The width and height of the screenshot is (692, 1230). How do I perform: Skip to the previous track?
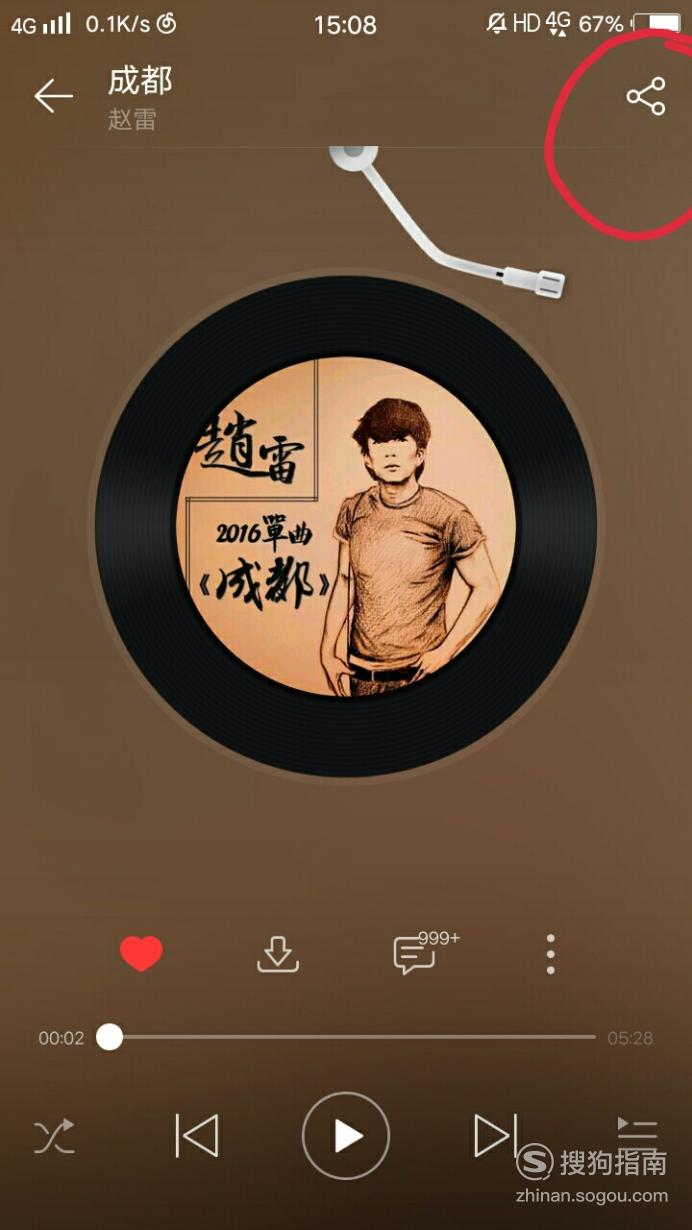(197, 1136)
